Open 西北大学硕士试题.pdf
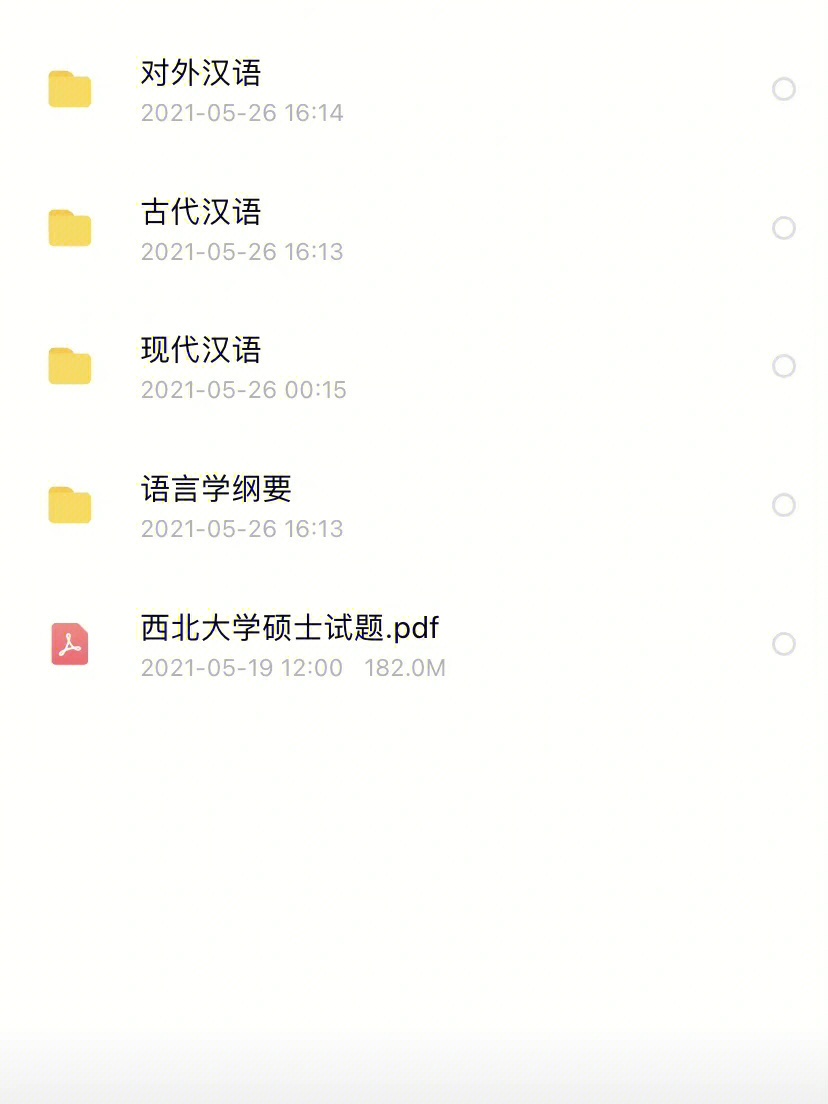 [x=289, y=629]
